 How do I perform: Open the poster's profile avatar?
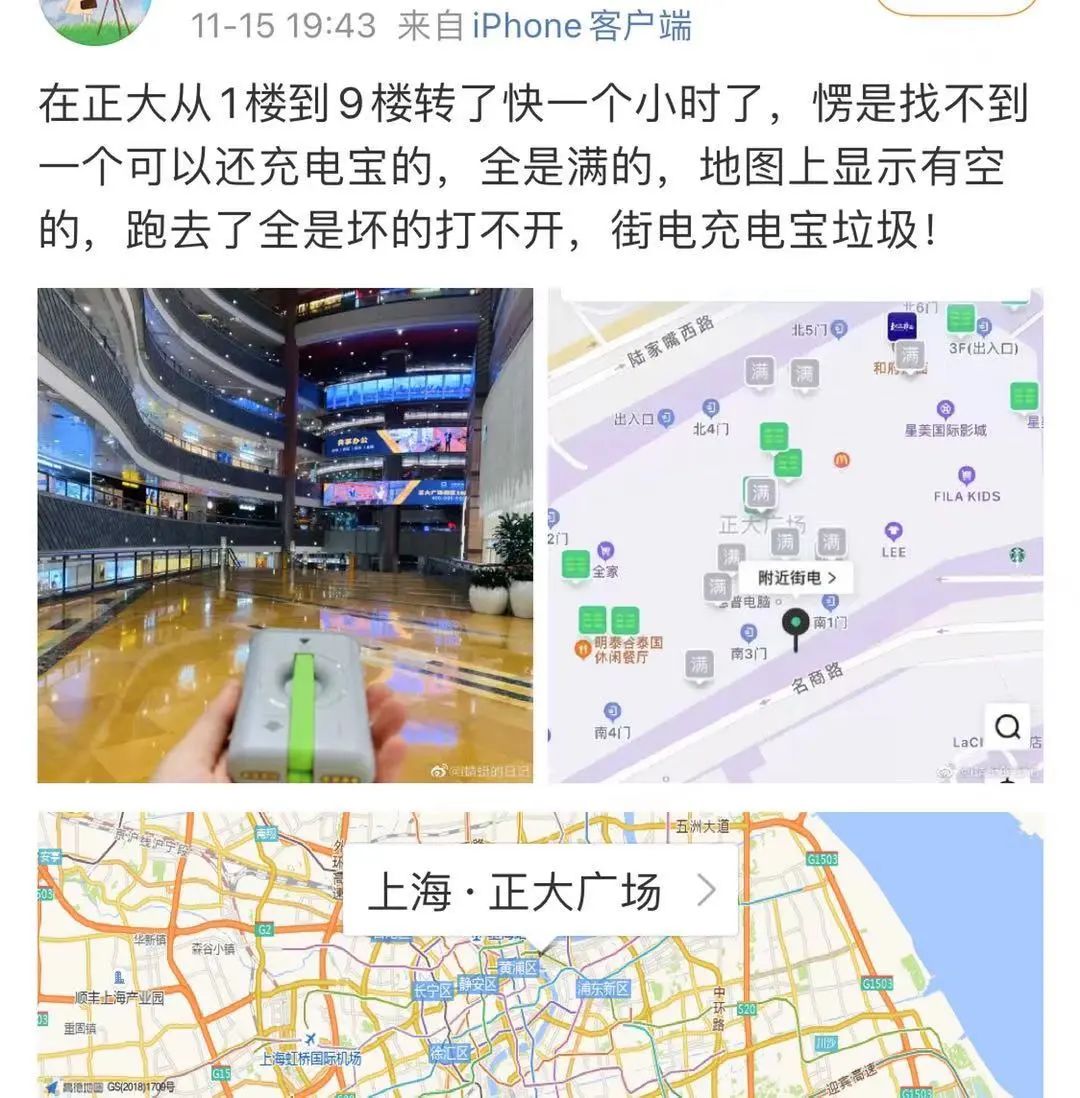97,20
